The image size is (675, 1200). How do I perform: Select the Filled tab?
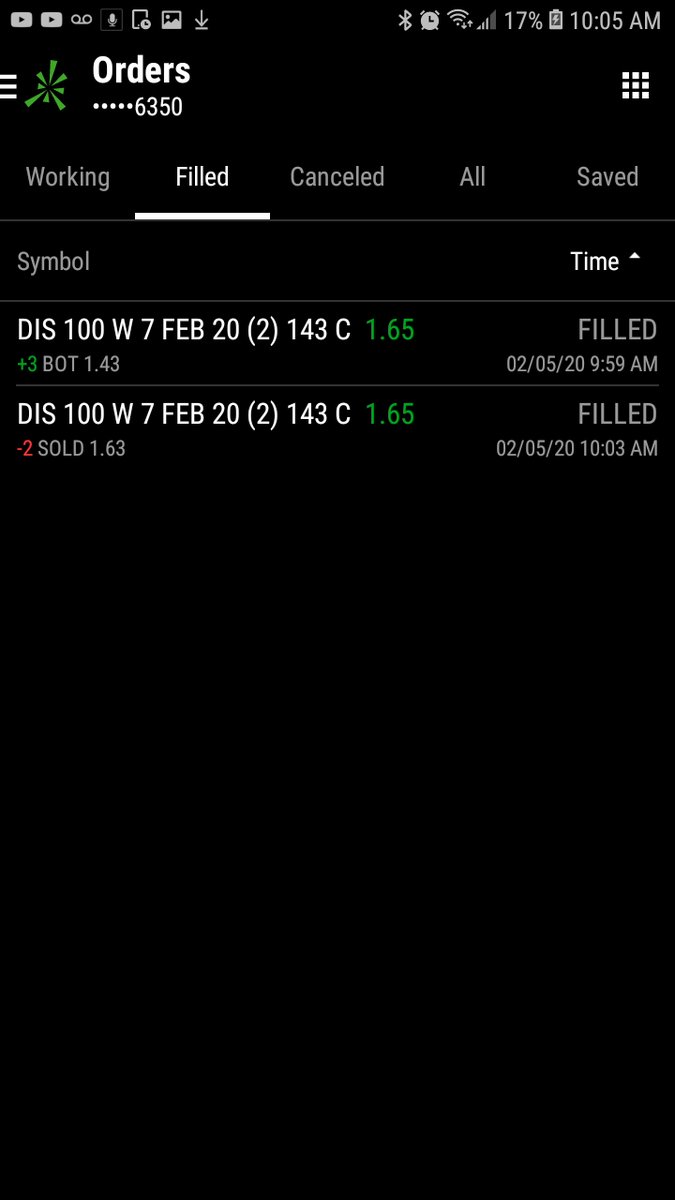[202, 178]
